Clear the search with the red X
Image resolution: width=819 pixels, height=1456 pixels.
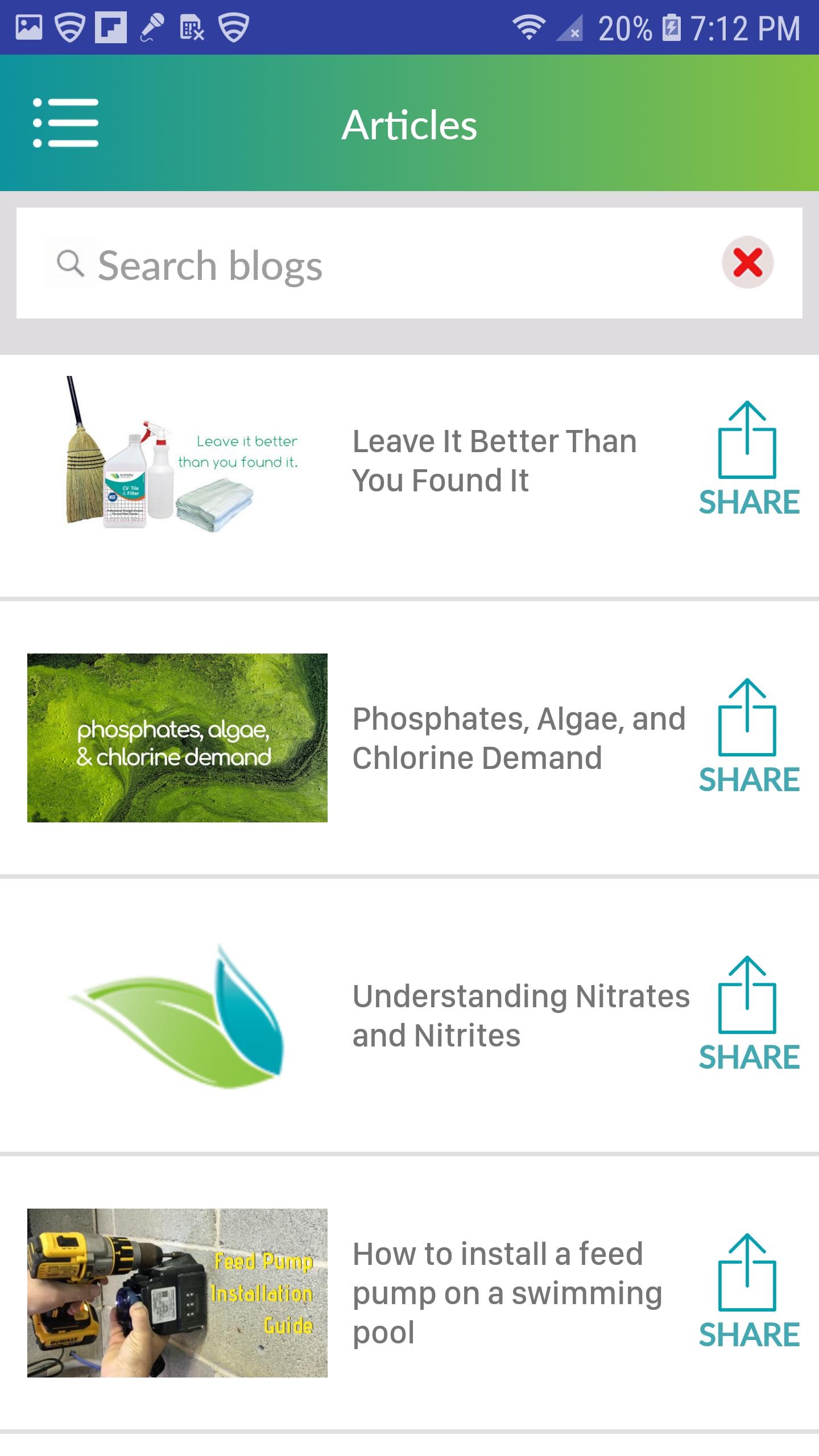coord(747,263)
